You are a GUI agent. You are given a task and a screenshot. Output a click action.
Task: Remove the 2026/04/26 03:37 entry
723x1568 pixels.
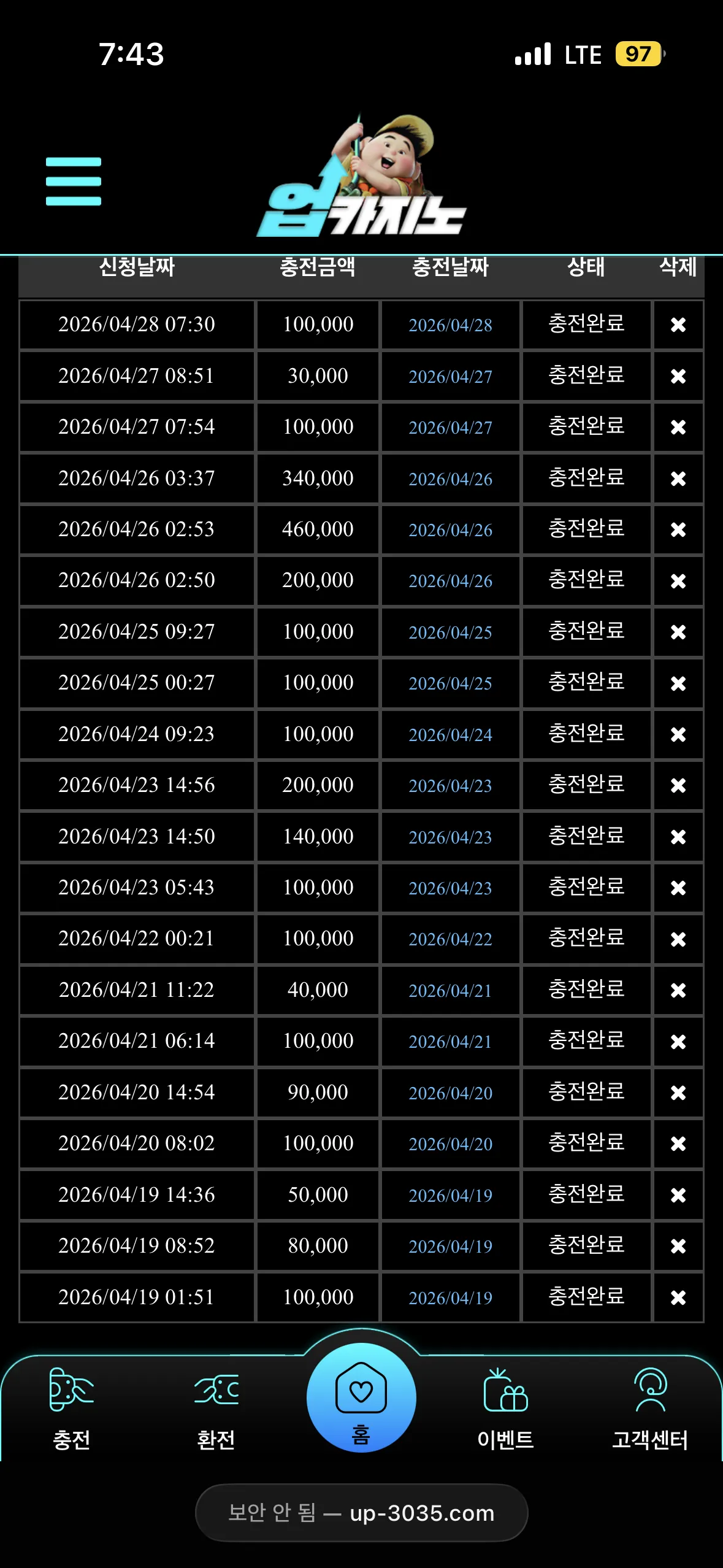678,478
